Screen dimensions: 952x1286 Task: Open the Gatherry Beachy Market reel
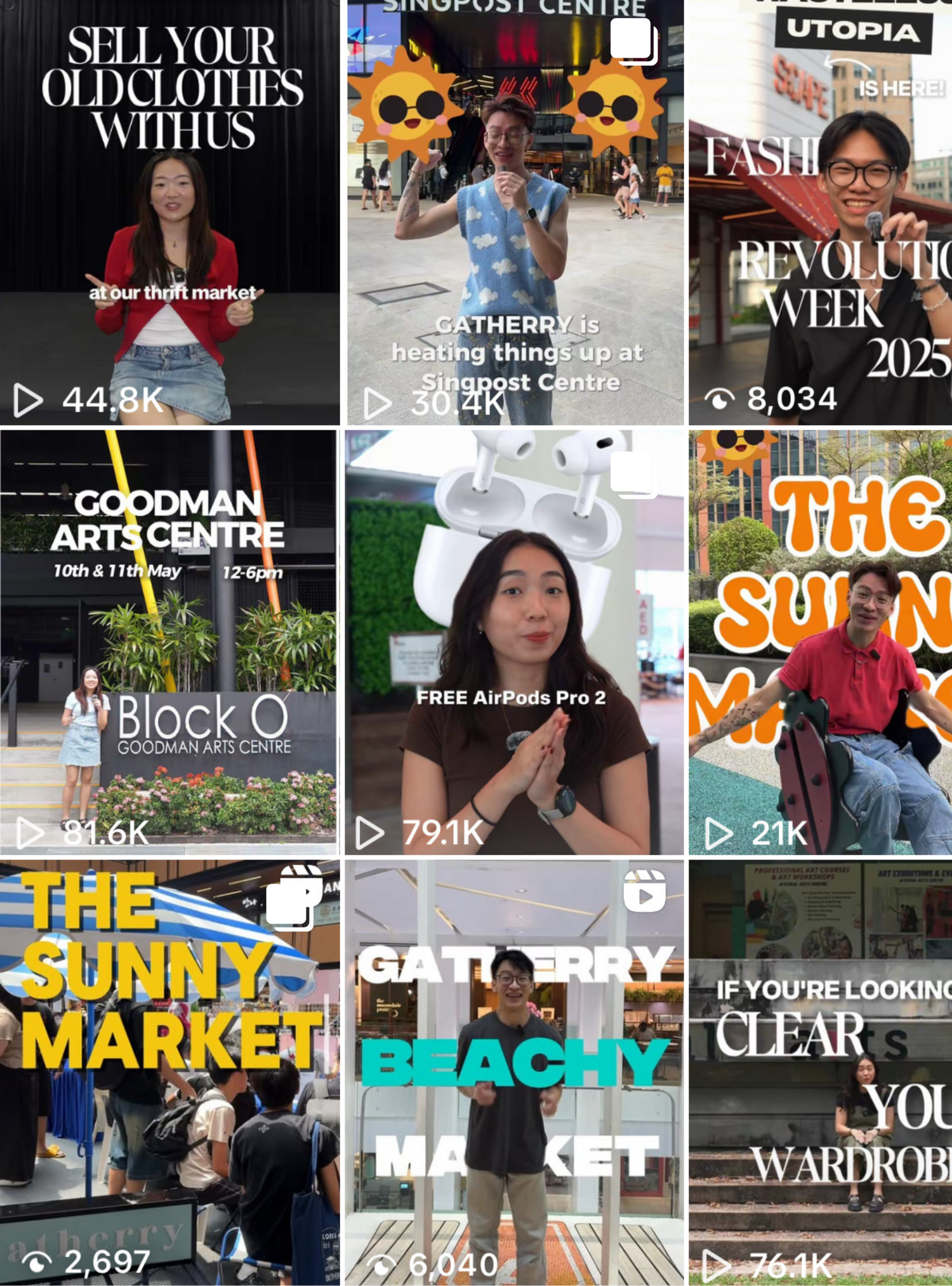515,1073
